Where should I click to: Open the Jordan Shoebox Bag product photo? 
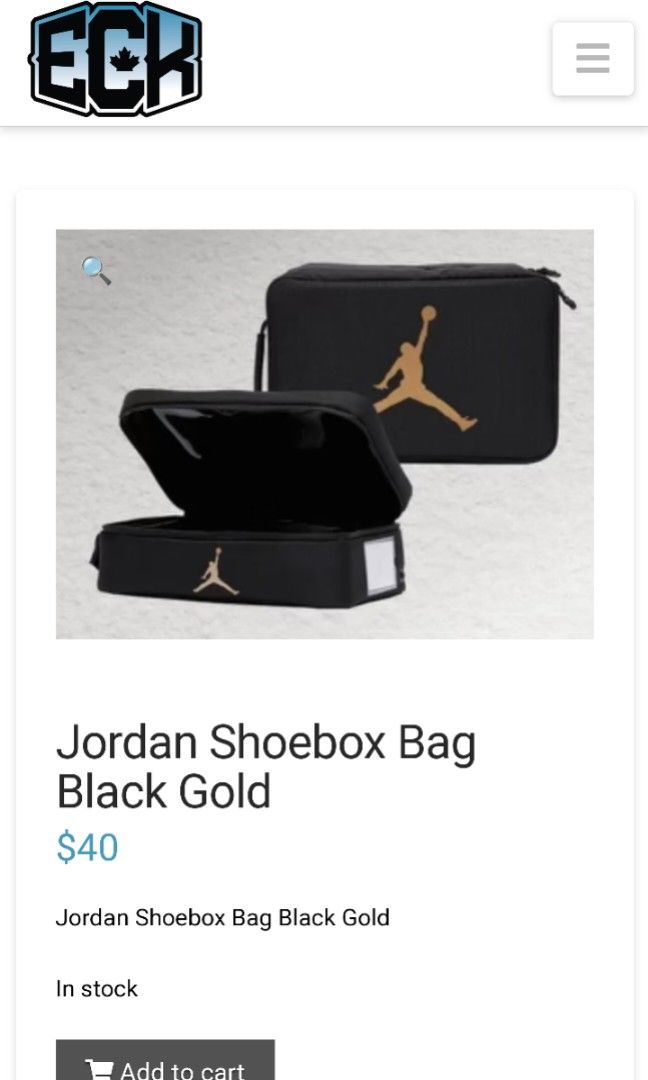[324, 434]
